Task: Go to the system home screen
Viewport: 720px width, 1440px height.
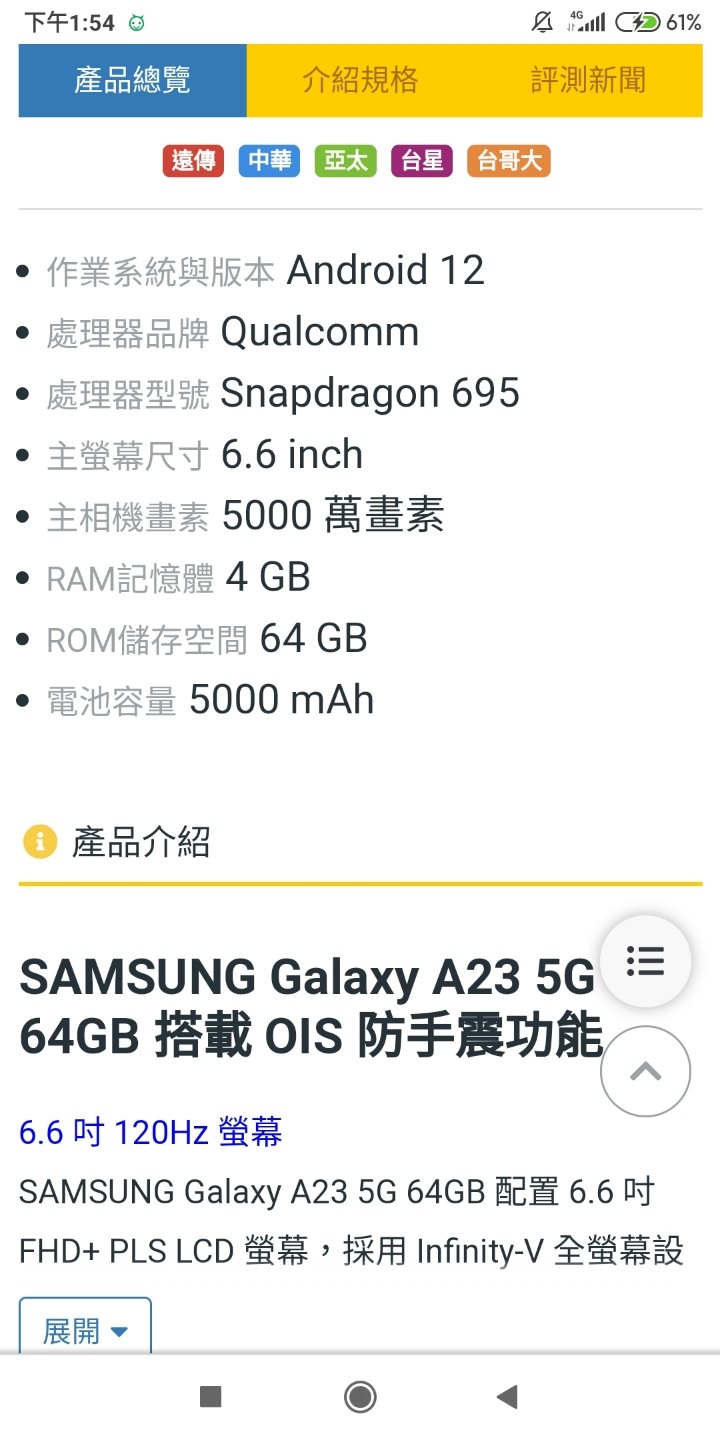Action: pos(360,1397)
